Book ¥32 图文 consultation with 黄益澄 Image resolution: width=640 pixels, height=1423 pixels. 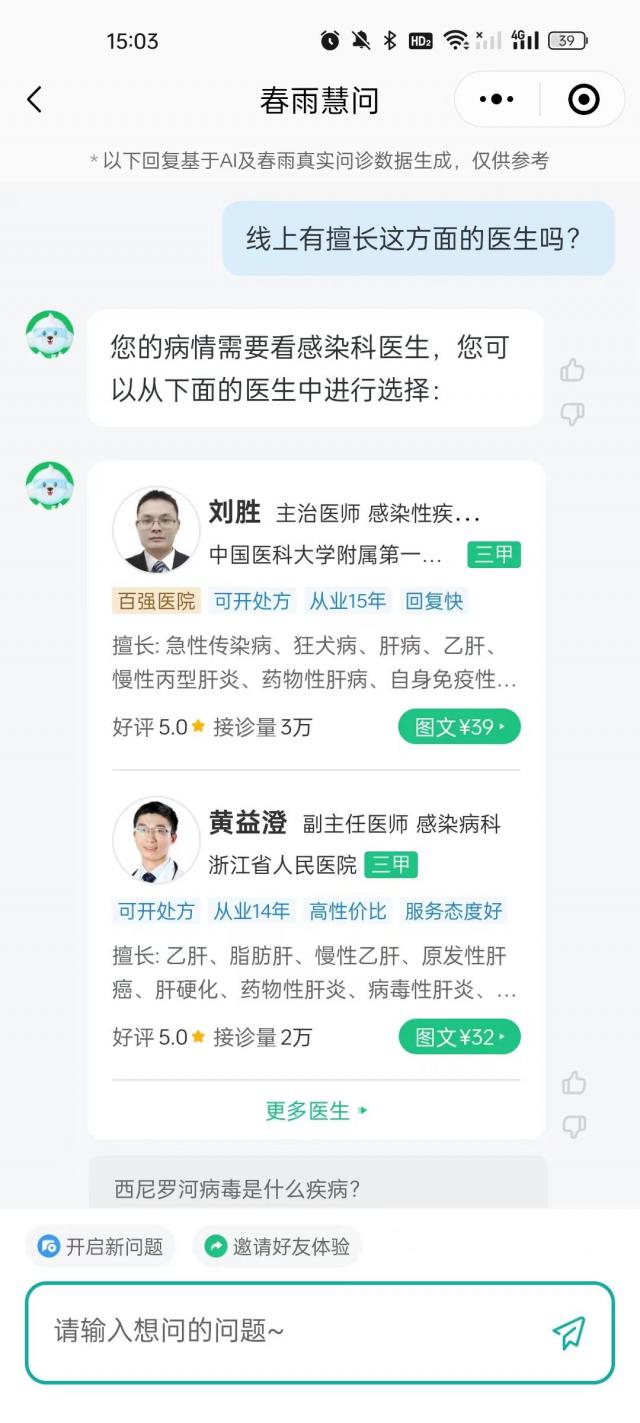[459, 1037]
